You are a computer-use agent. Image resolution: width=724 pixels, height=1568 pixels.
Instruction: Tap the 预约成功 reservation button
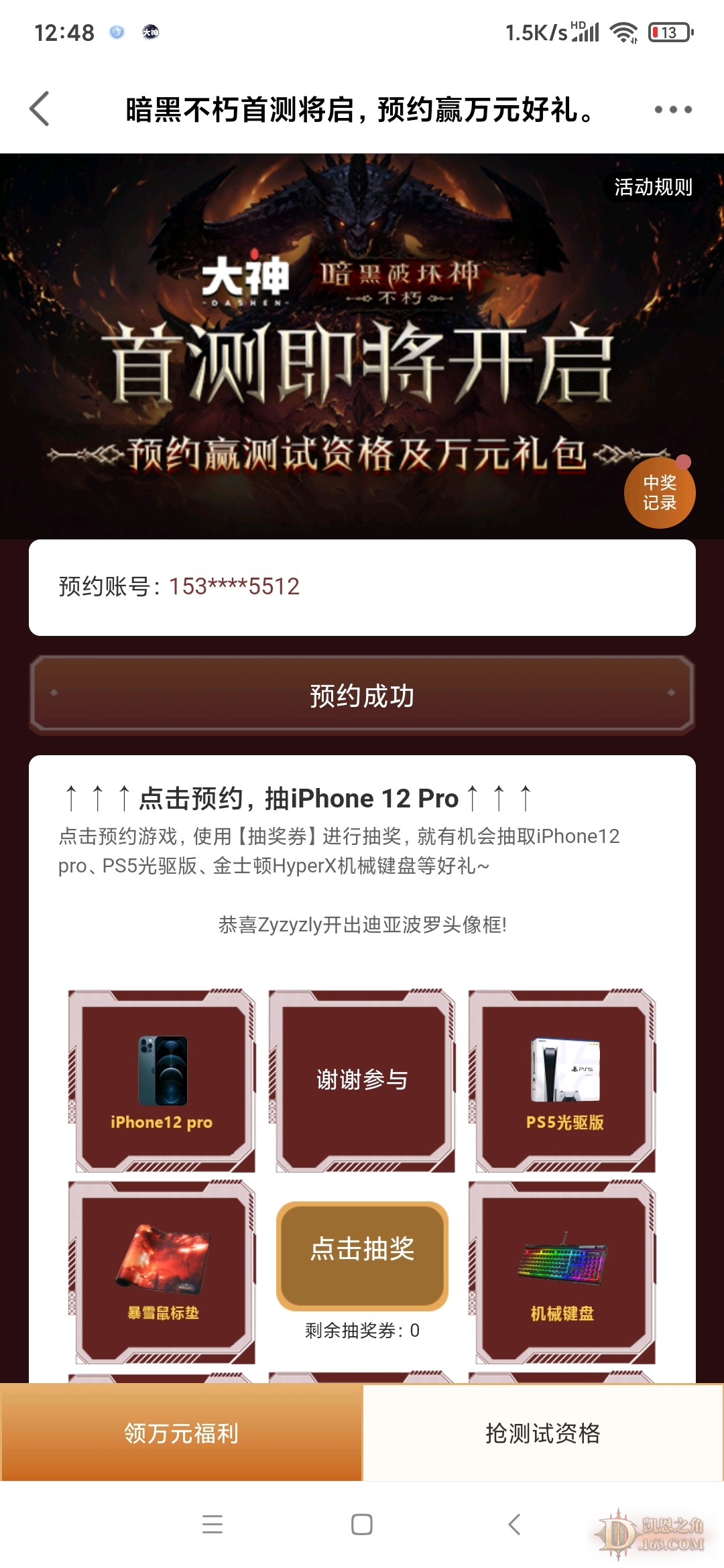pyautogui.click(x=362, y=696)
